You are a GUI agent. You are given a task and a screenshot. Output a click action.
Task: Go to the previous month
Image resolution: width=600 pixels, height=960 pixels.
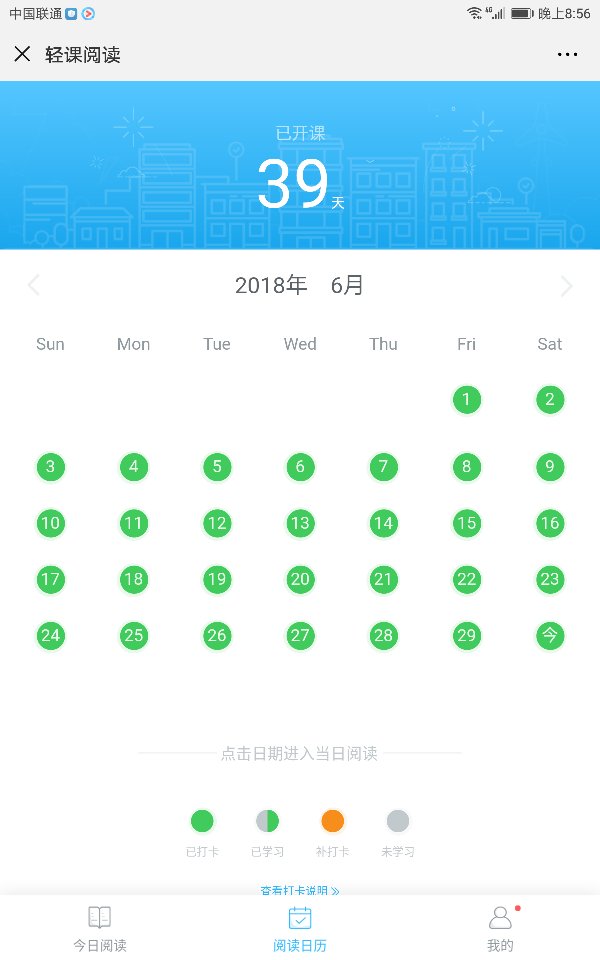click(x=34, y=285)
